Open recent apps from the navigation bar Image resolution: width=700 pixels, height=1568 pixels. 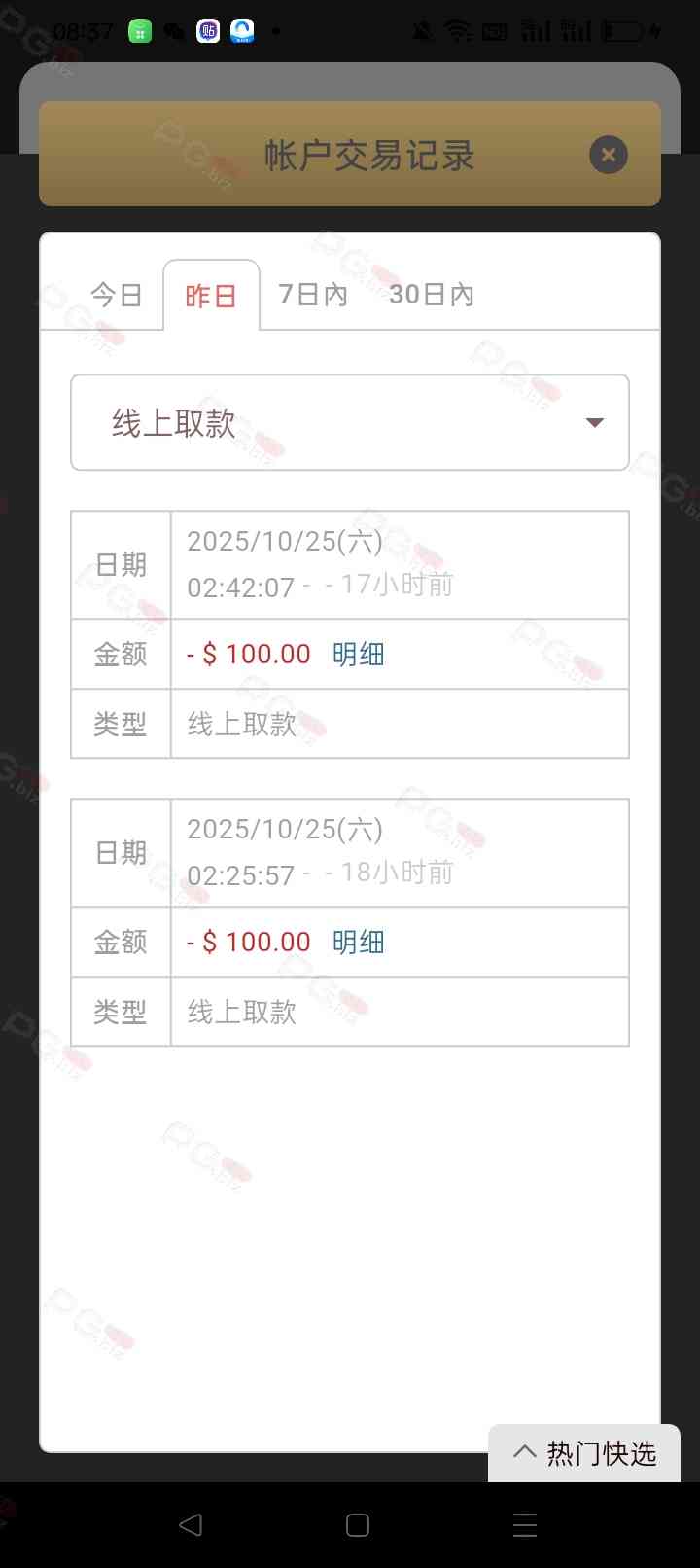[525, 1524]
